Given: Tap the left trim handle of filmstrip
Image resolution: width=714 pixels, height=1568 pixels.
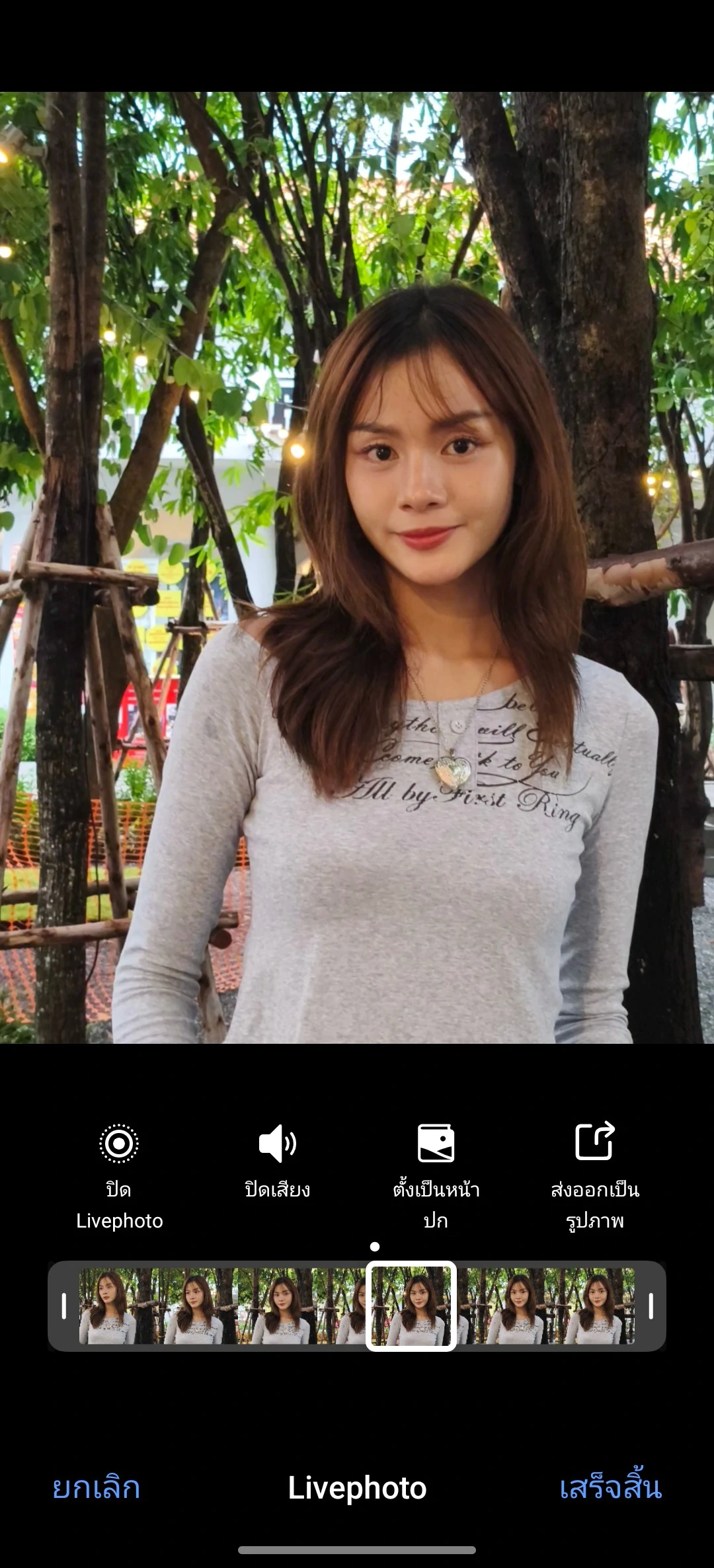Looking at the screenshot, I should point(64,1306).
